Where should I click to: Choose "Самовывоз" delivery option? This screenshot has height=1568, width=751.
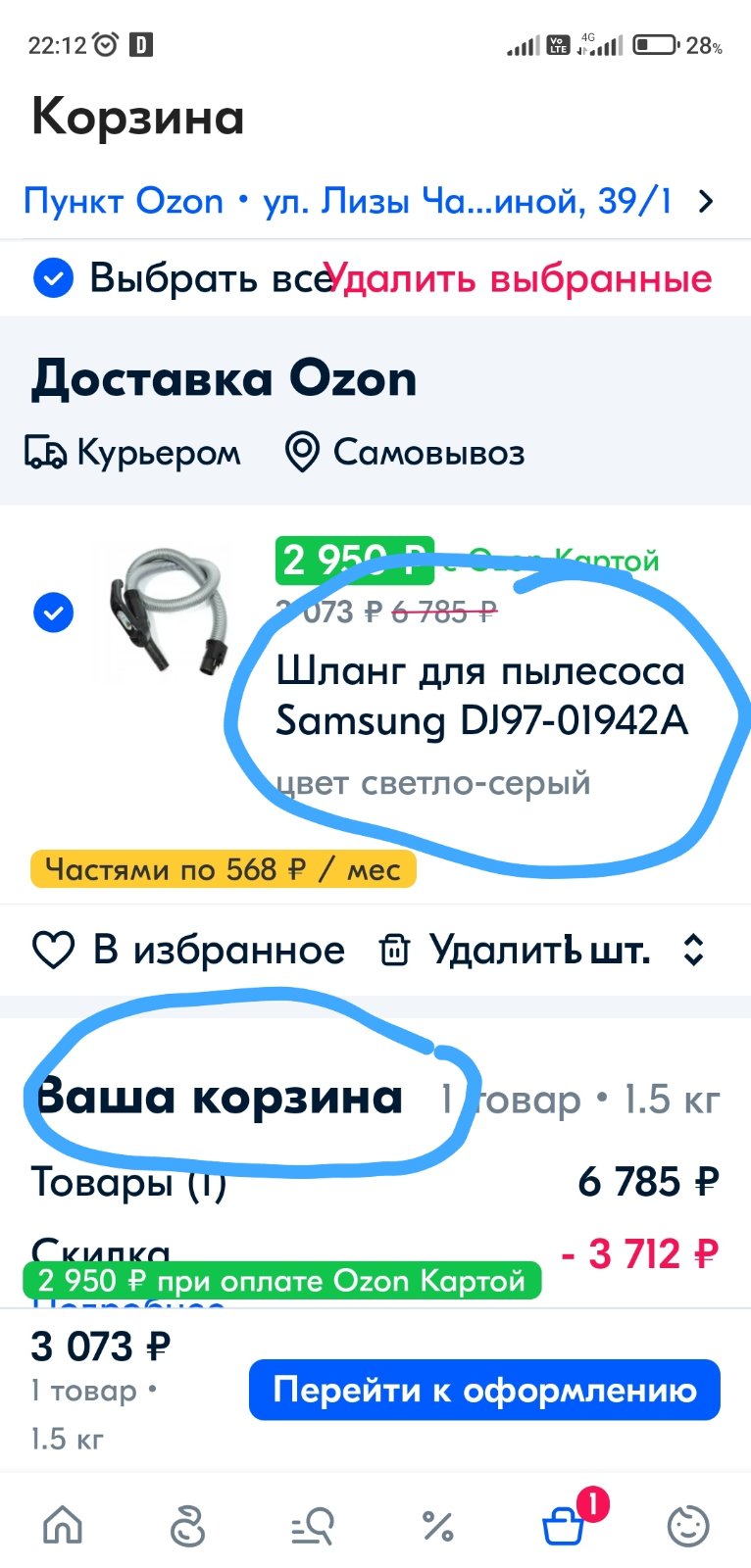pos(404,453)
